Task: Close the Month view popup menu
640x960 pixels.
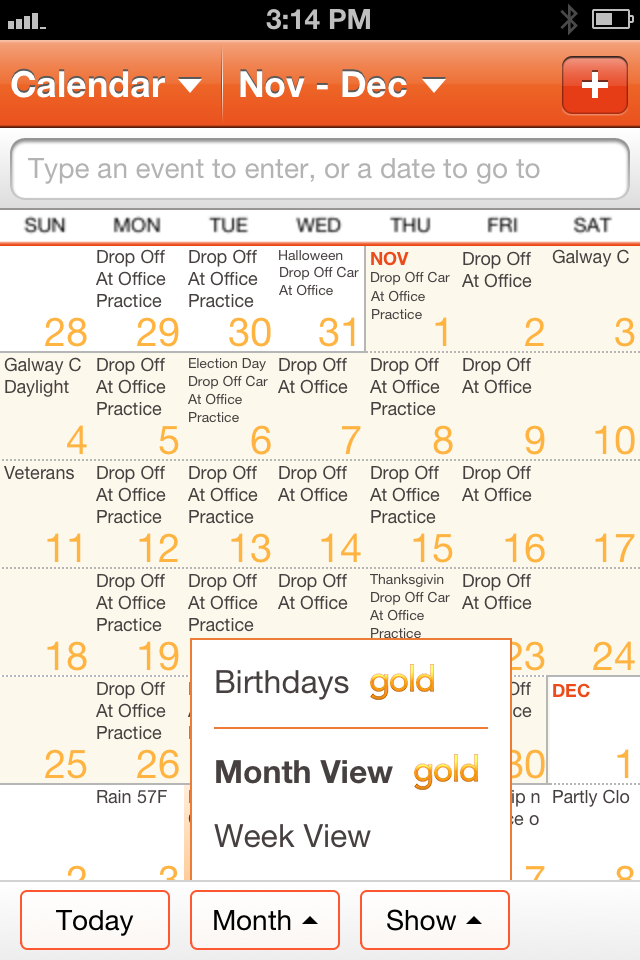Action: coord(265,920)
